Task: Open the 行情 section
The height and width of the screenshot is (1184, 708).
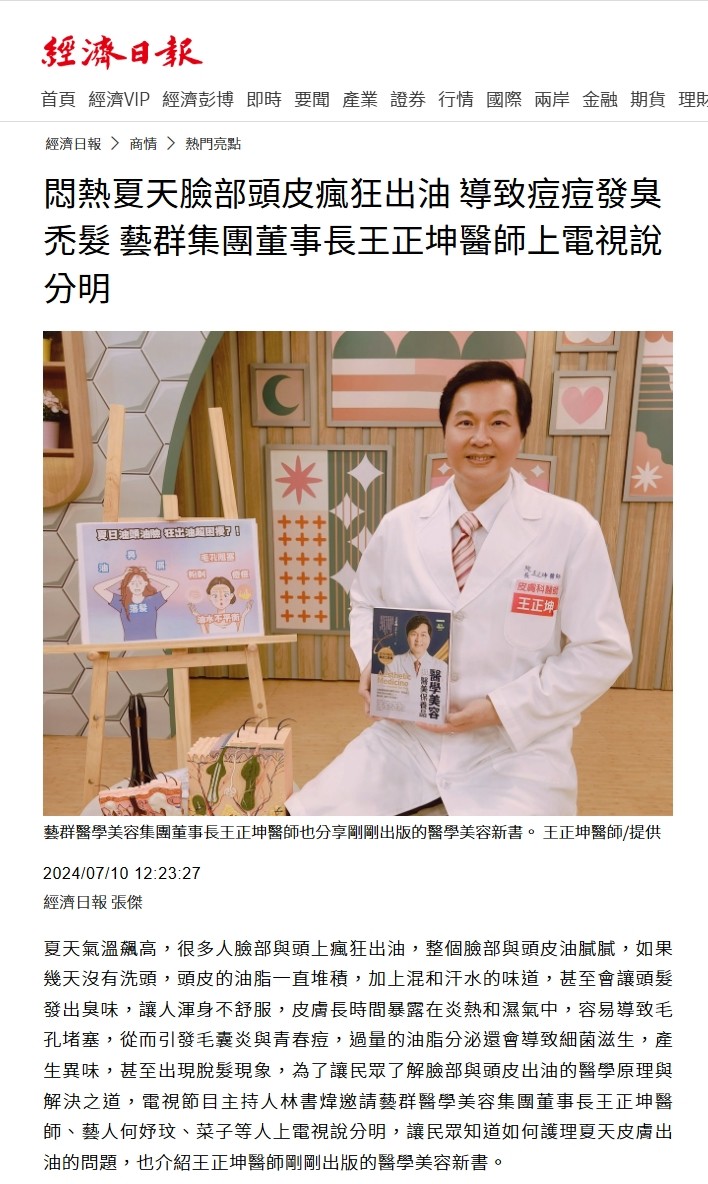Action: click(456, 99)
